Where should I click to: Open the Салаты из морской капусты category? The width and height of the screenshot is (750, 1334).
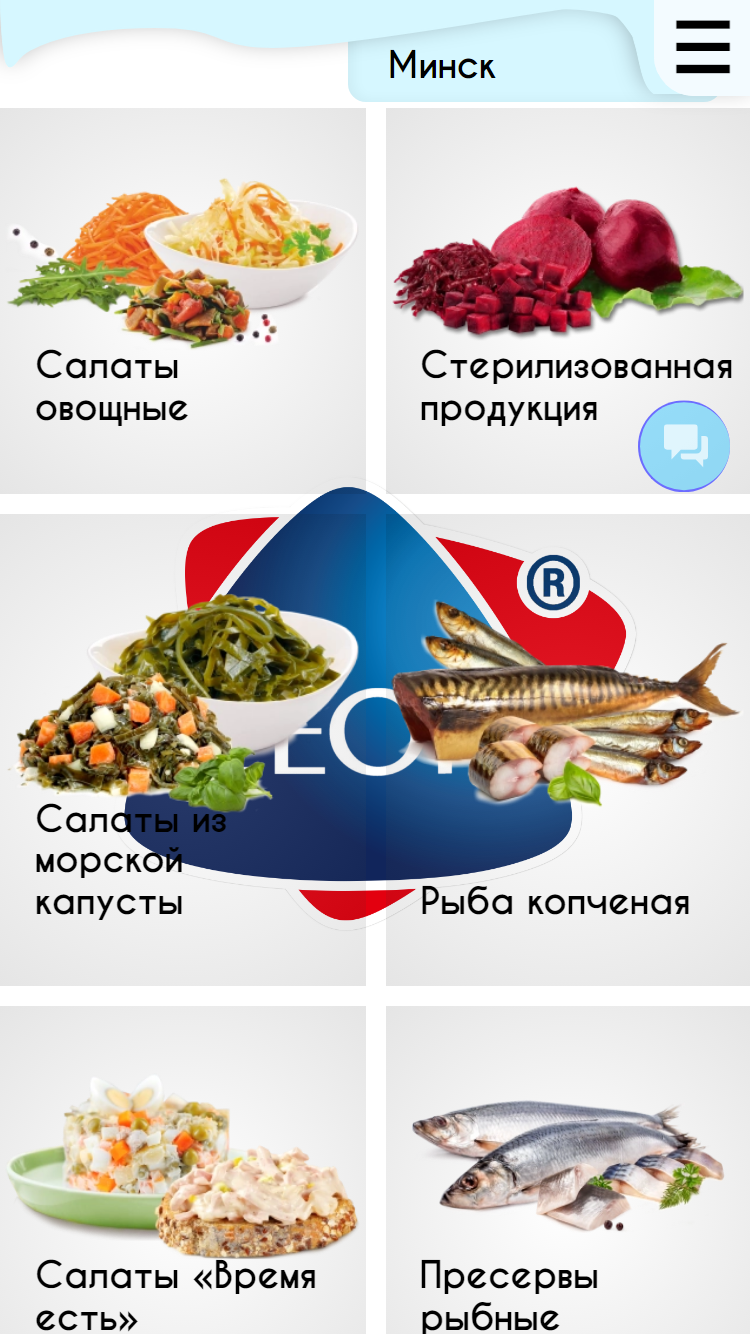[x=183, y=750]
